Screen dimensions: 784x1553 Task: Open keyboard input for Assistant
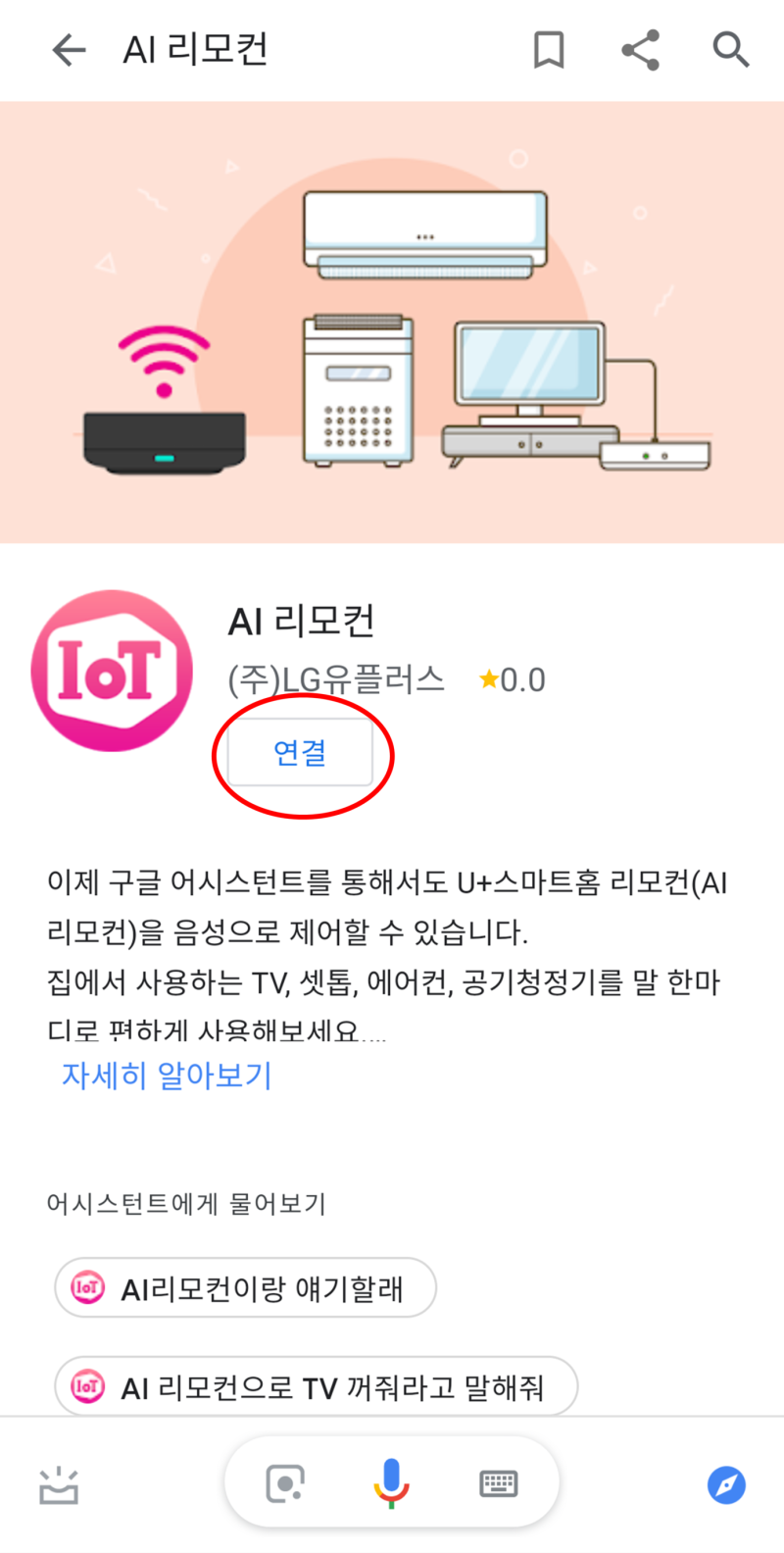pos(498,1483)
